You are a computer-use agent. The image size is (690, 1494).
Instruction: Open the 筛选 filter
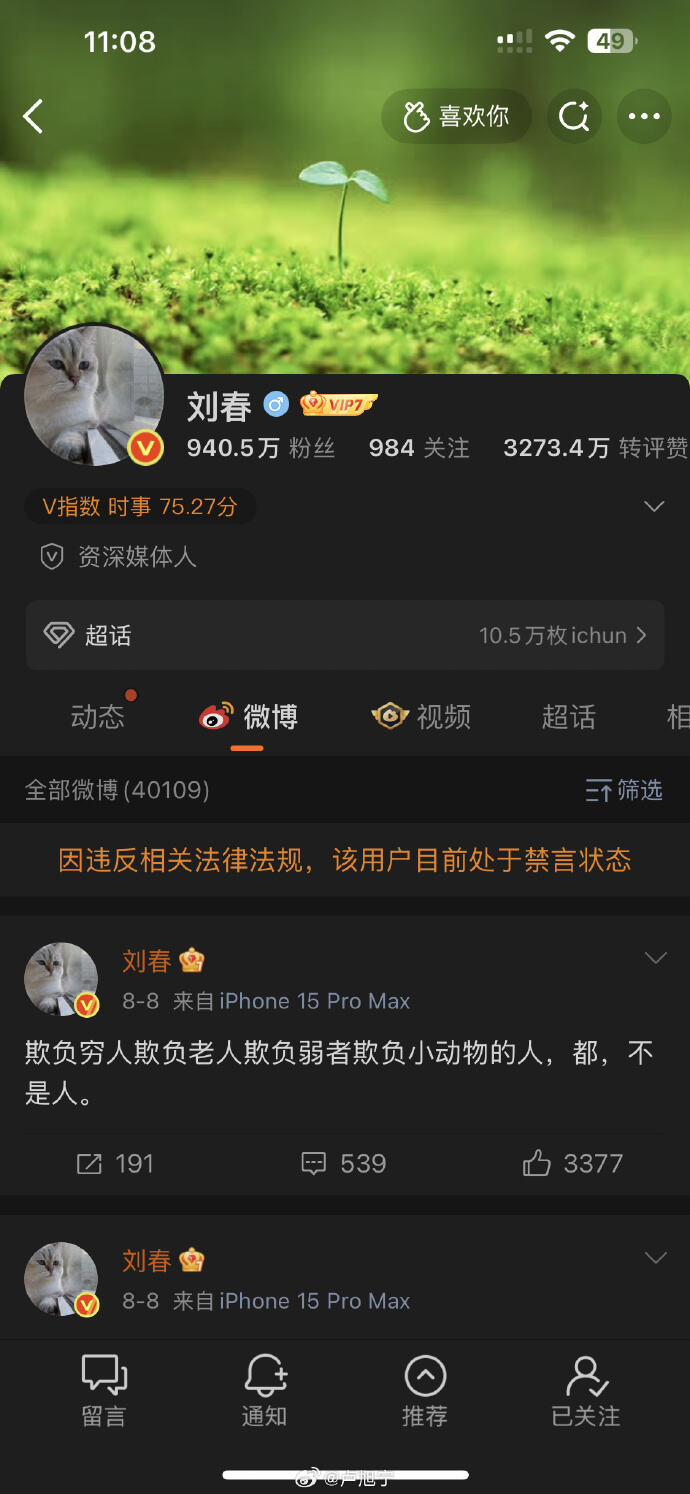(624, 791)
